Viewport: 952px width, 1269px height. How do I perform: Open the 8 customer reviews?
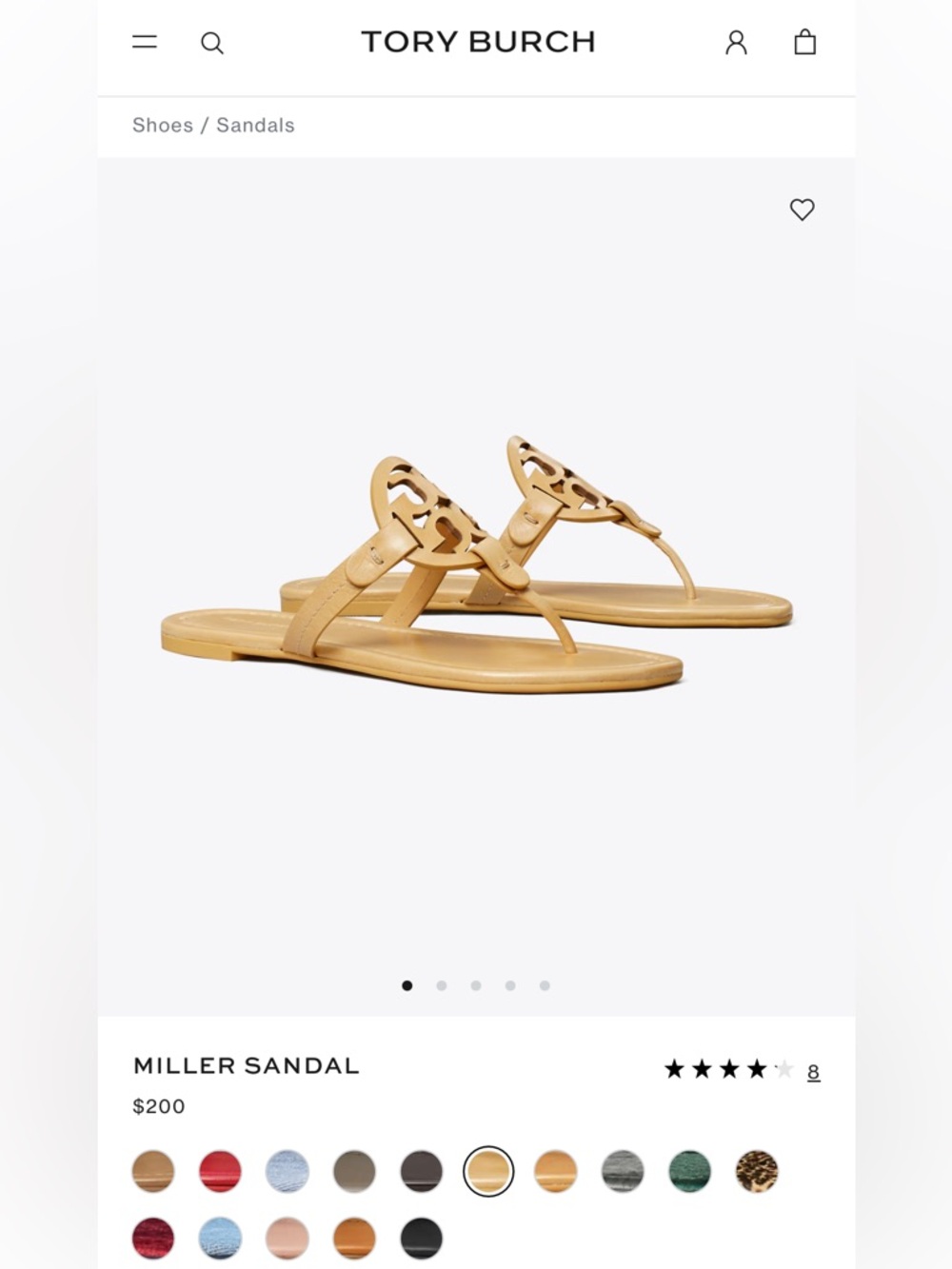click(x=814, y=1071)
